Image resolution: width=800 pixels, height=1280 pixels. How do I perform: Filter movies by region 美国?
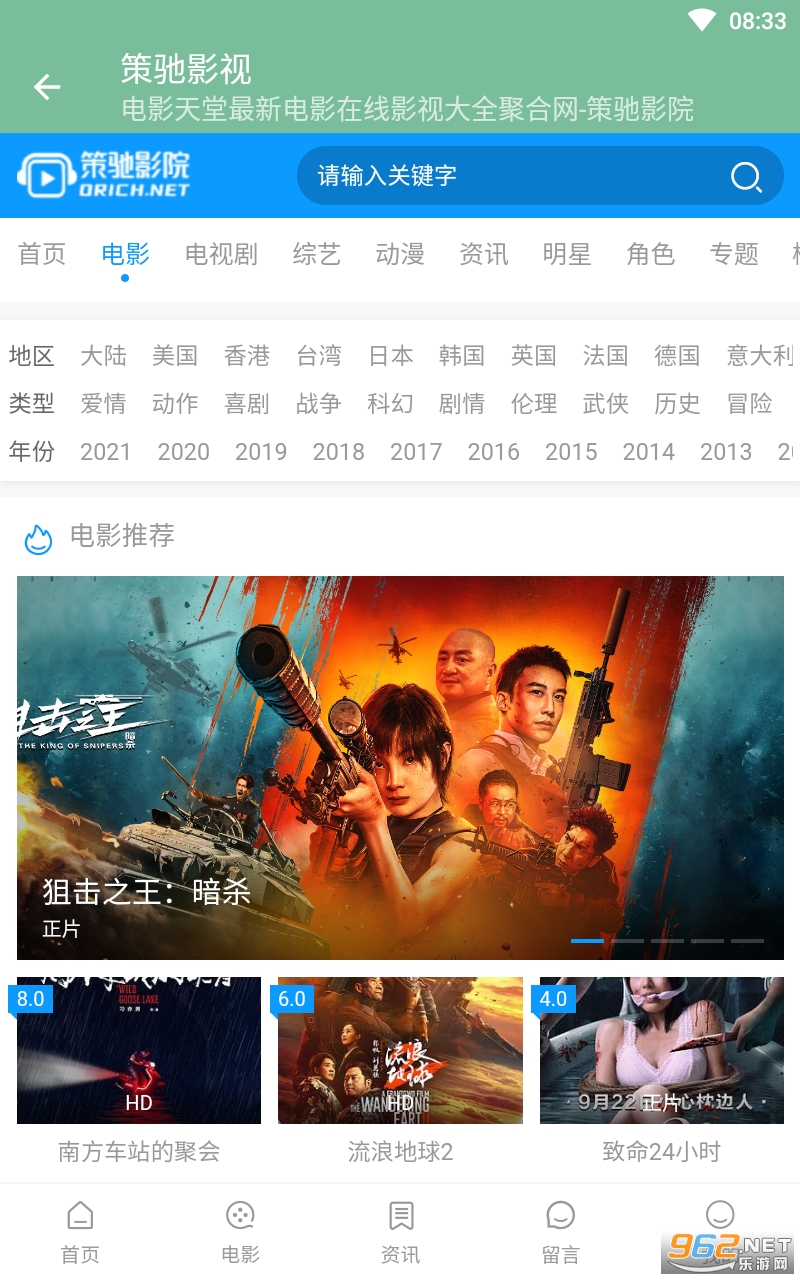tap(175, 356)
